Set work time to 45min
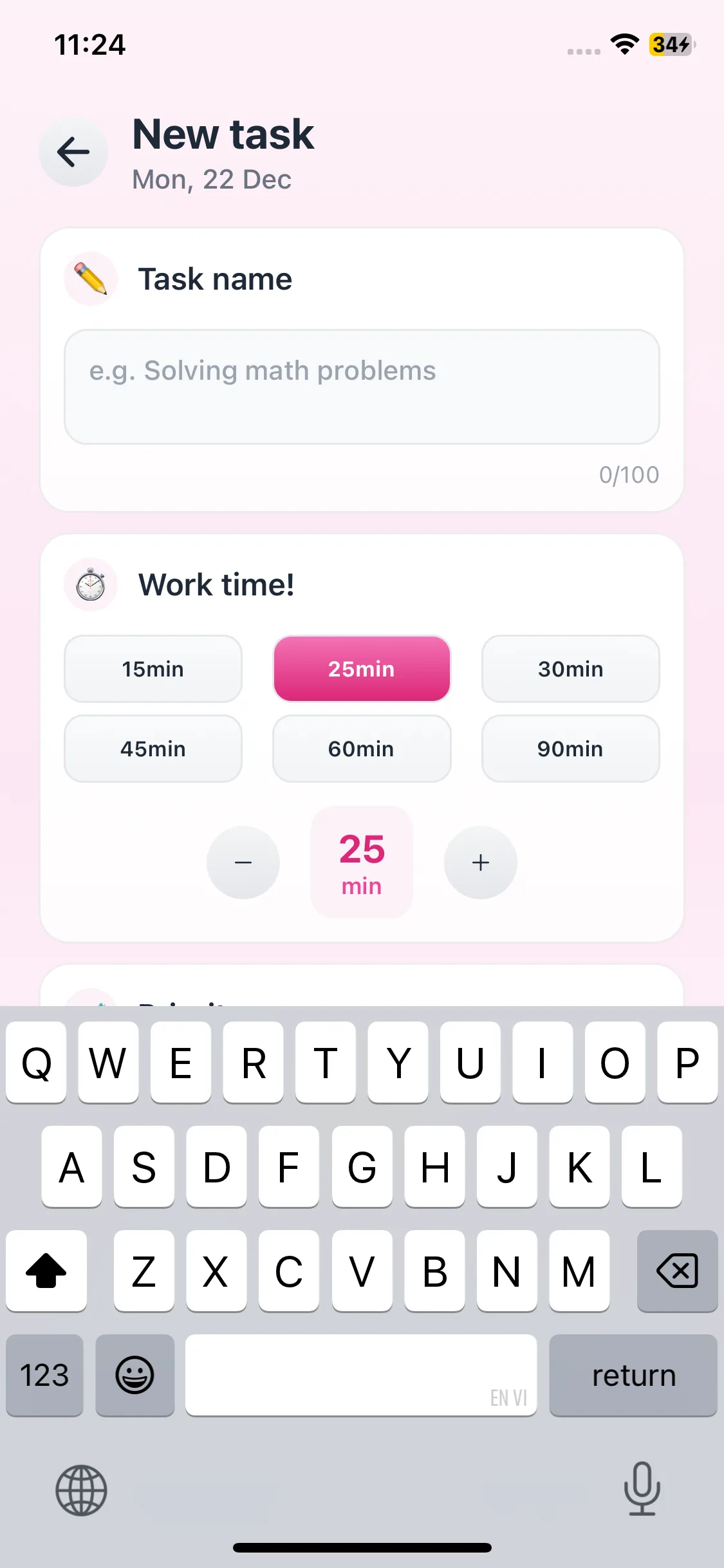The height and width of the screenshot is (1568, 724). point(153,749)
